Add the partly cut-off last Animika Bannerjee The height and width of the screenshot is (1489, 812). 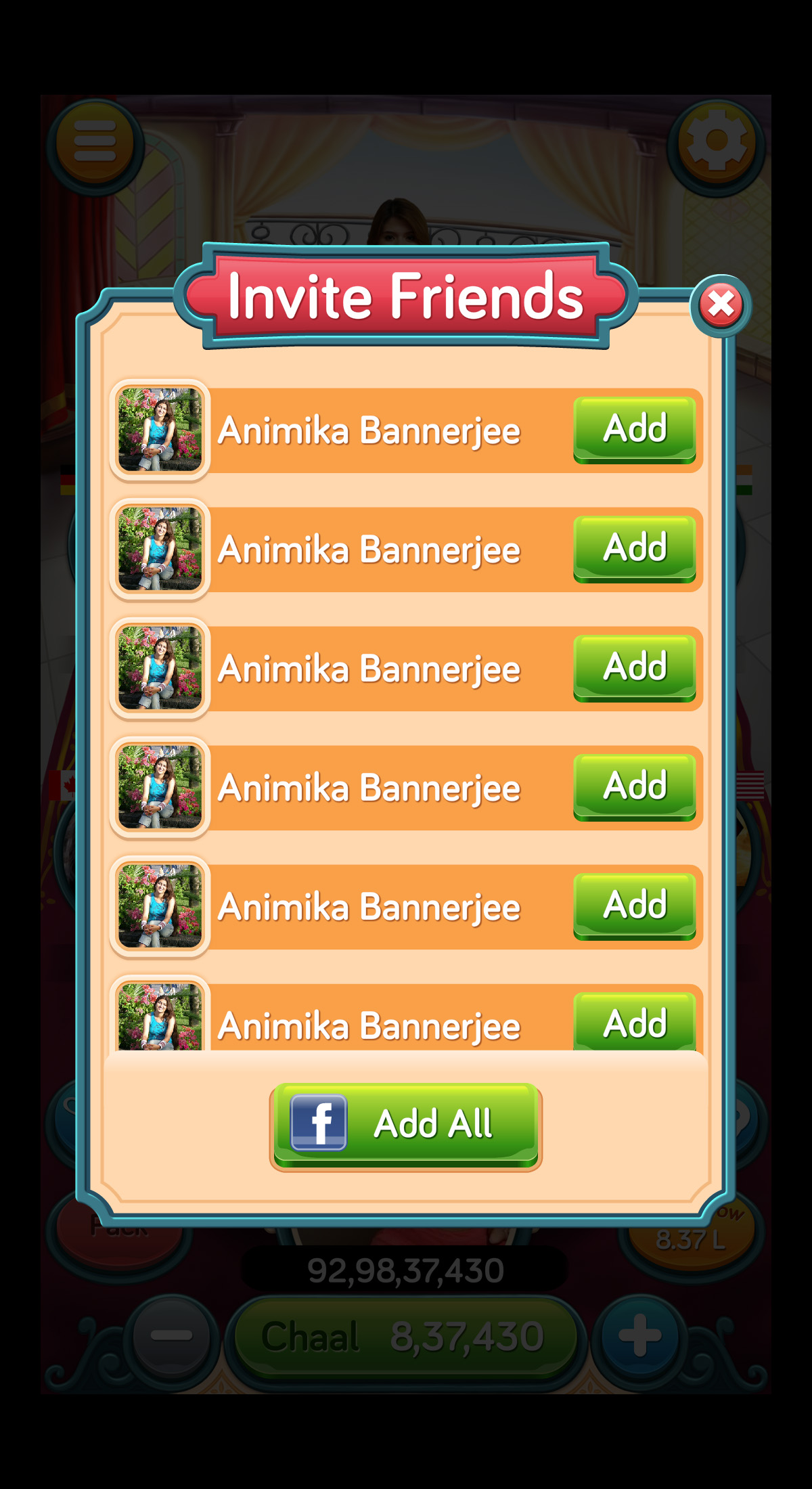click(x=635, y=1021)
